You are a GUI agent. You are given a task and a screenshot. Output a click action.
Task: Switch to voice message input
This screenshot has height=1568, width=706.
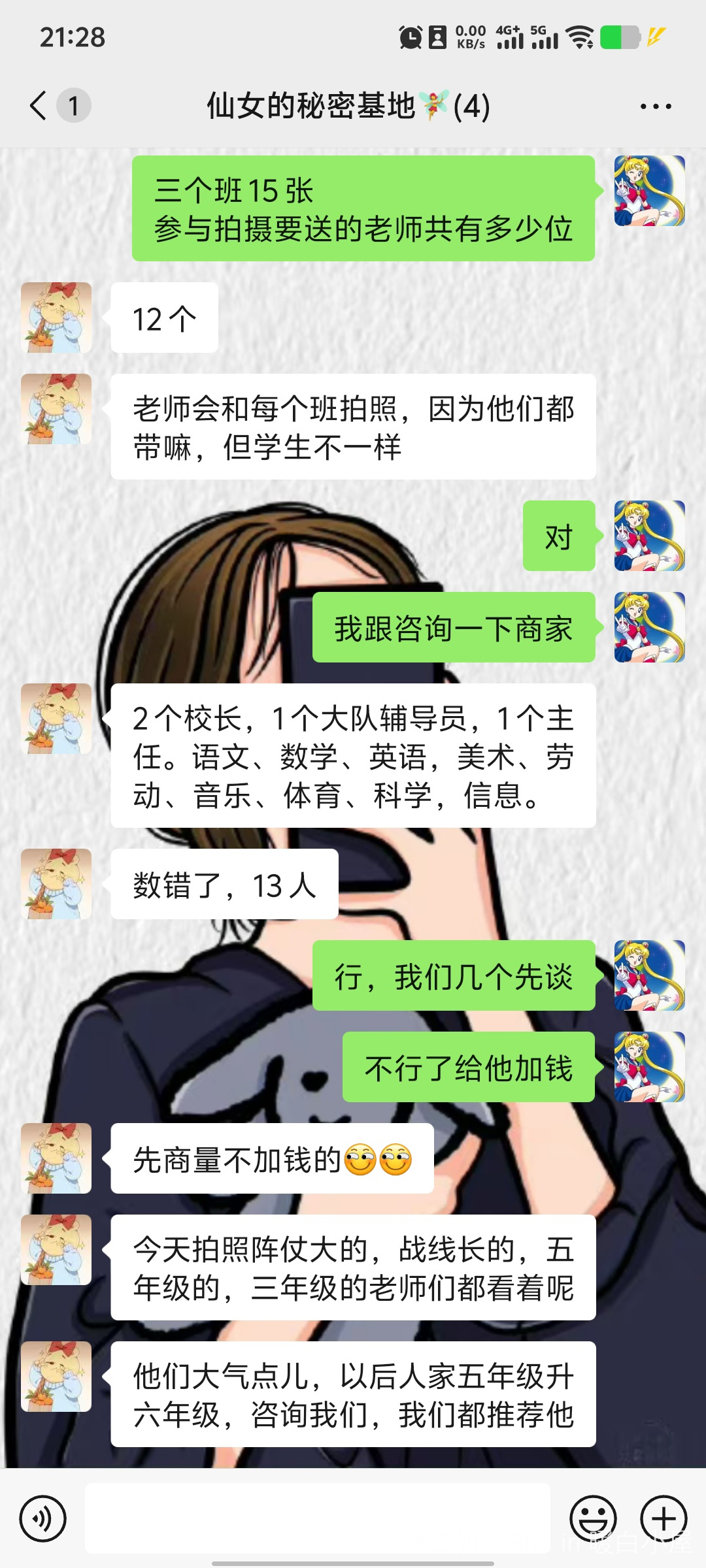[43, 1519]
